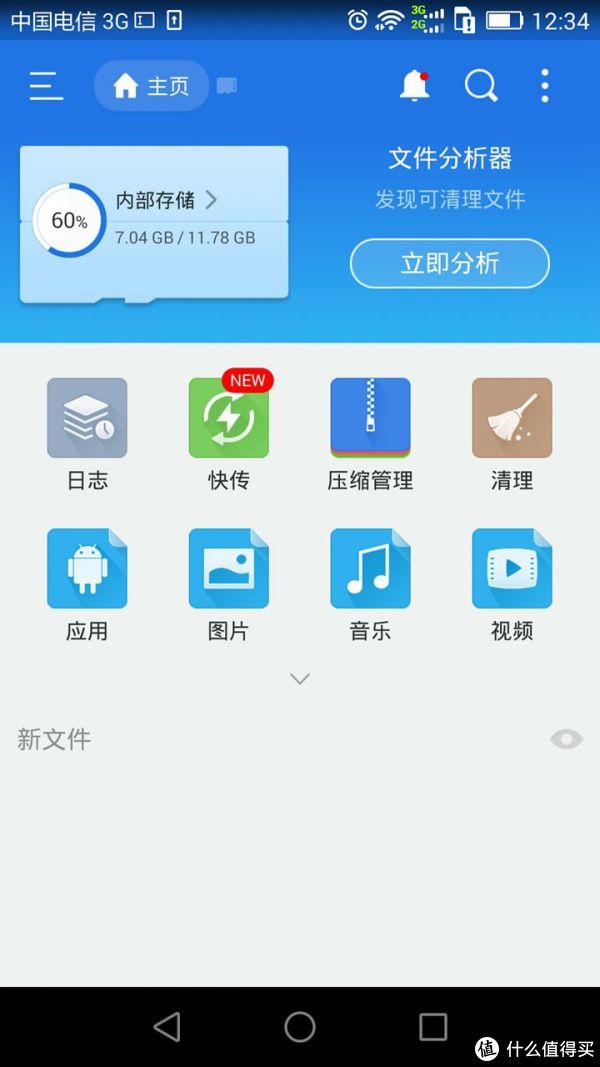Viewport: 600px width, 1067px height.
Task: Browse 音乐 music category
Action: [x=370, y=585]
